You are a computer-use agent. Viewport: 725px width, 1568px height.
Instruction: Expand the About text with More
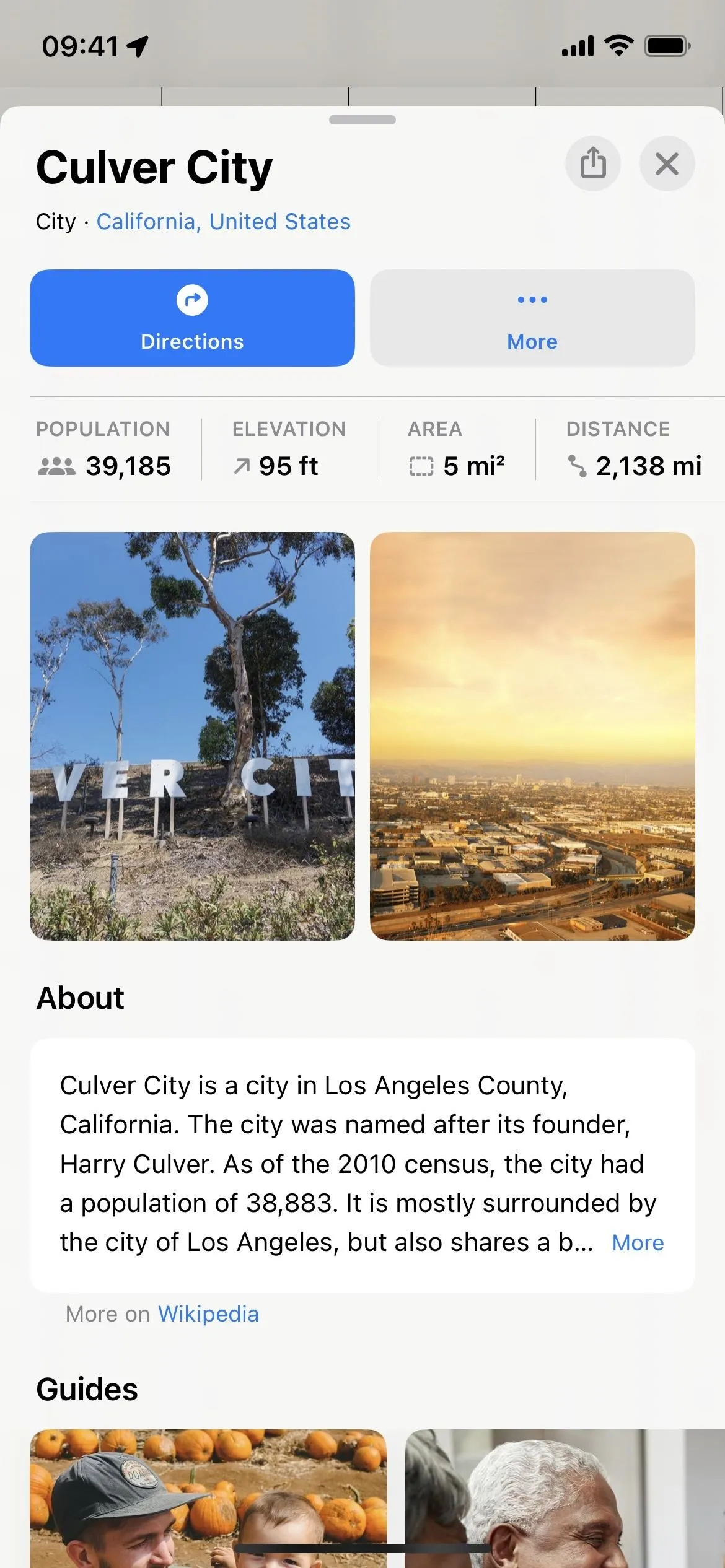(x=638, y=1242)
